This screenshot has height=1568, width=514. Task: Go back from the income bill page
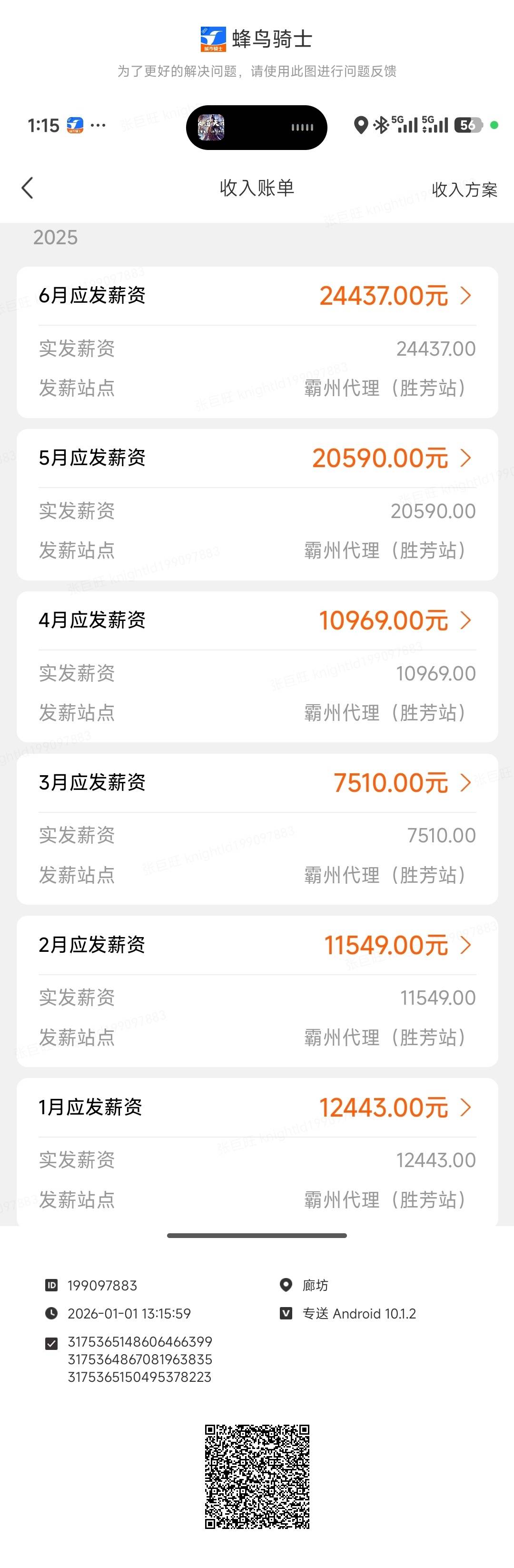coord(28,188)
